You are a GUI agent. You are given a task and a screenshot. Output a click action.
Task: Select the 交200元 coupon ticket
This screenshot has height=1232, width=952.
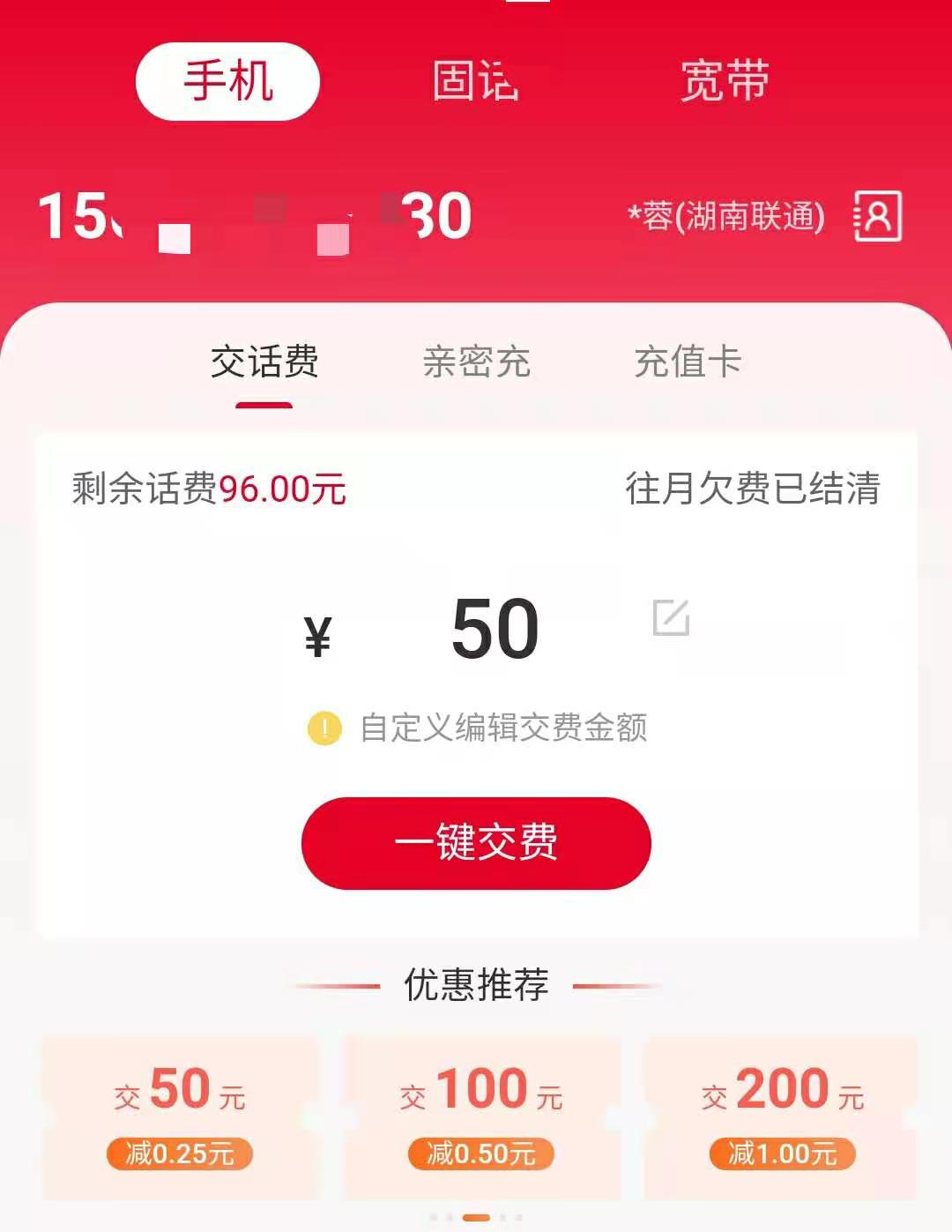783,1112
